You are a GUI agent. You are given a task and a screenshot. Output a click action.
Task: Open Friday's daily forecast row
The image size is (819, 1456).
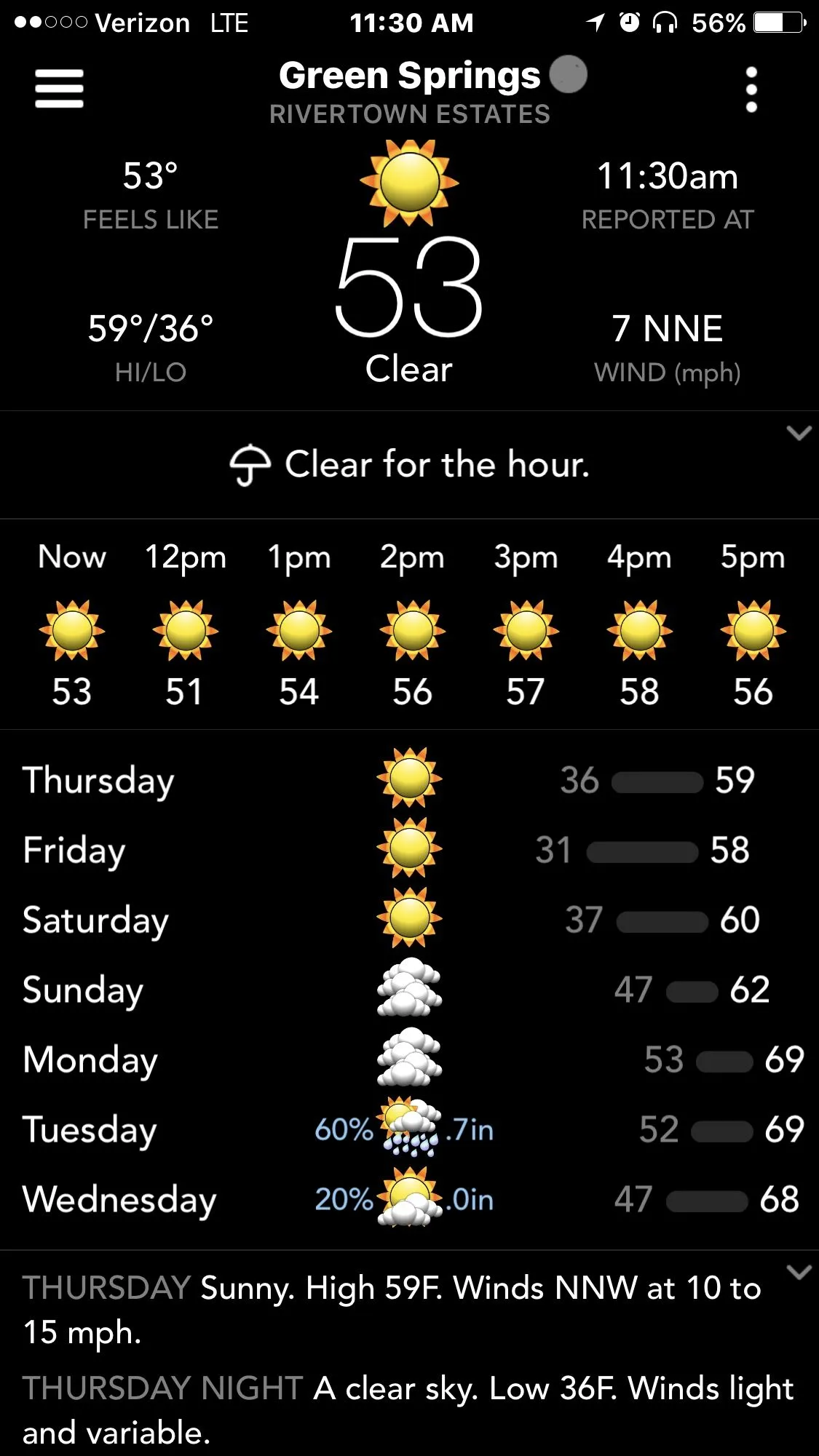click(409, 849)
